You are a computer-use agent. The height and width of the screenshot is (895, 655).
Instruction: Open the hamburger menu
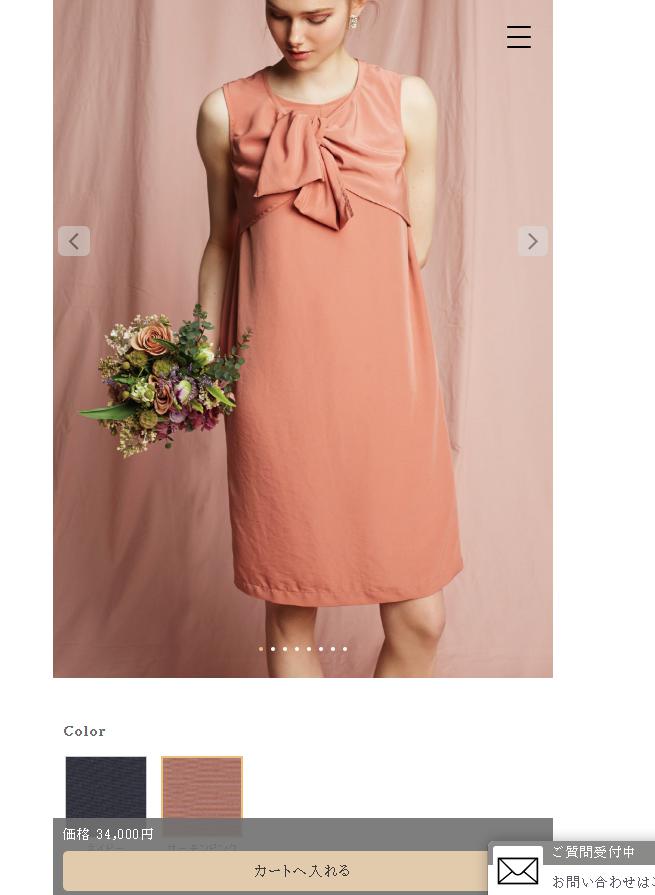(518, 37)
